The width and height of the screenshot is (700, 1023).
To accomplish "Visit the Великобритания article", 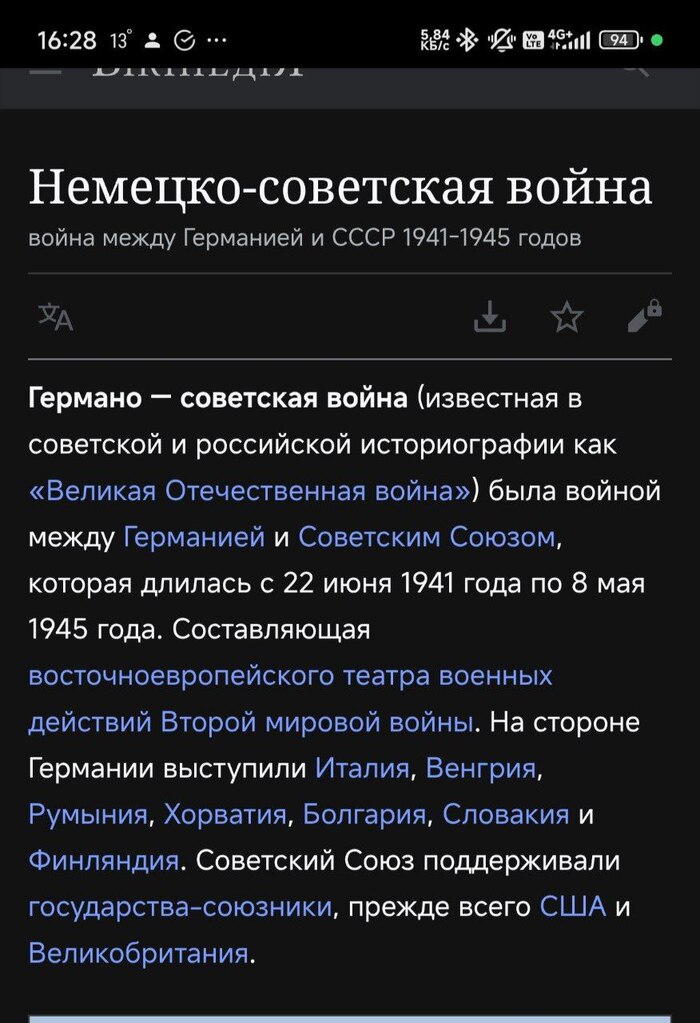I will click(x=137, y=952).
